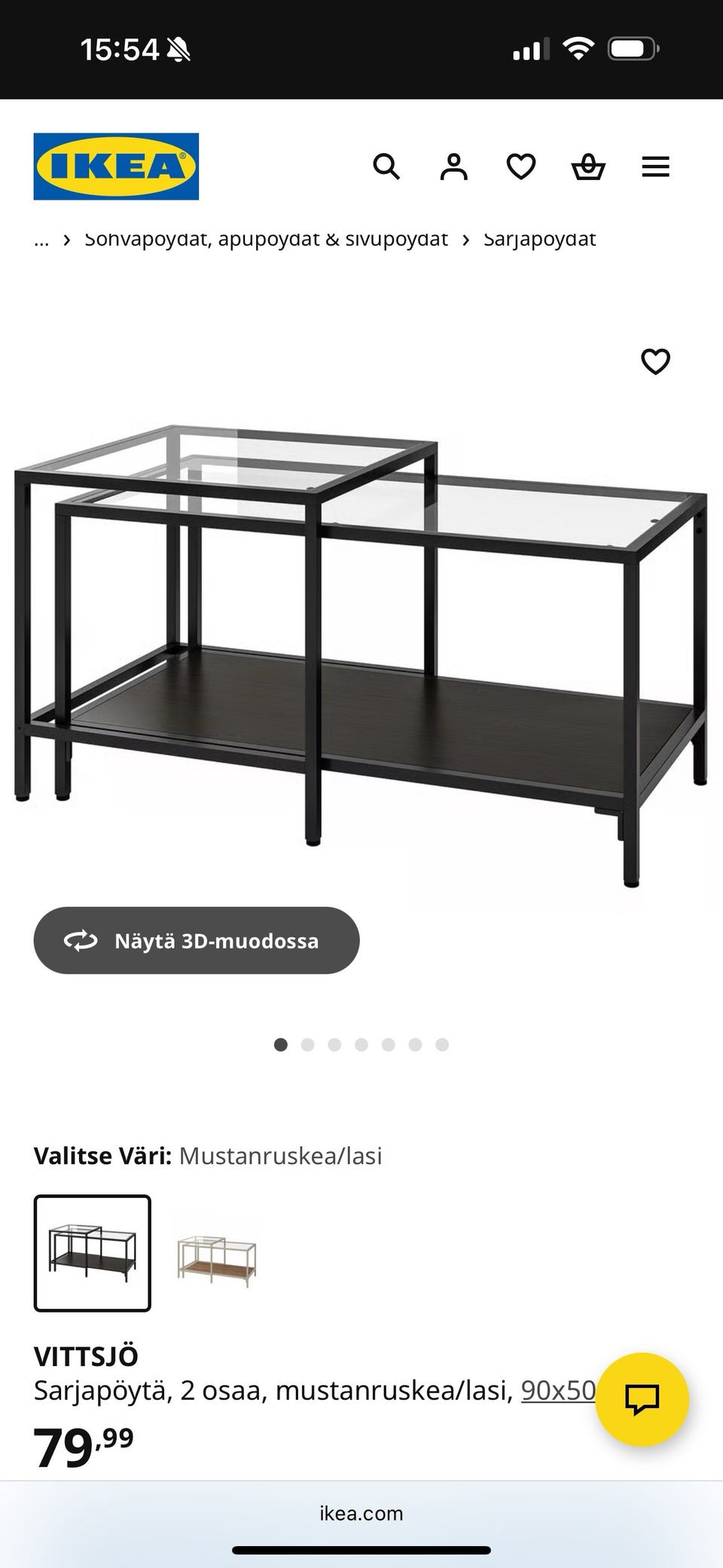The height and width of the screenshot is (1568, 723).
Task: Go to IKEA home via logo
Action: pos(116,167)
